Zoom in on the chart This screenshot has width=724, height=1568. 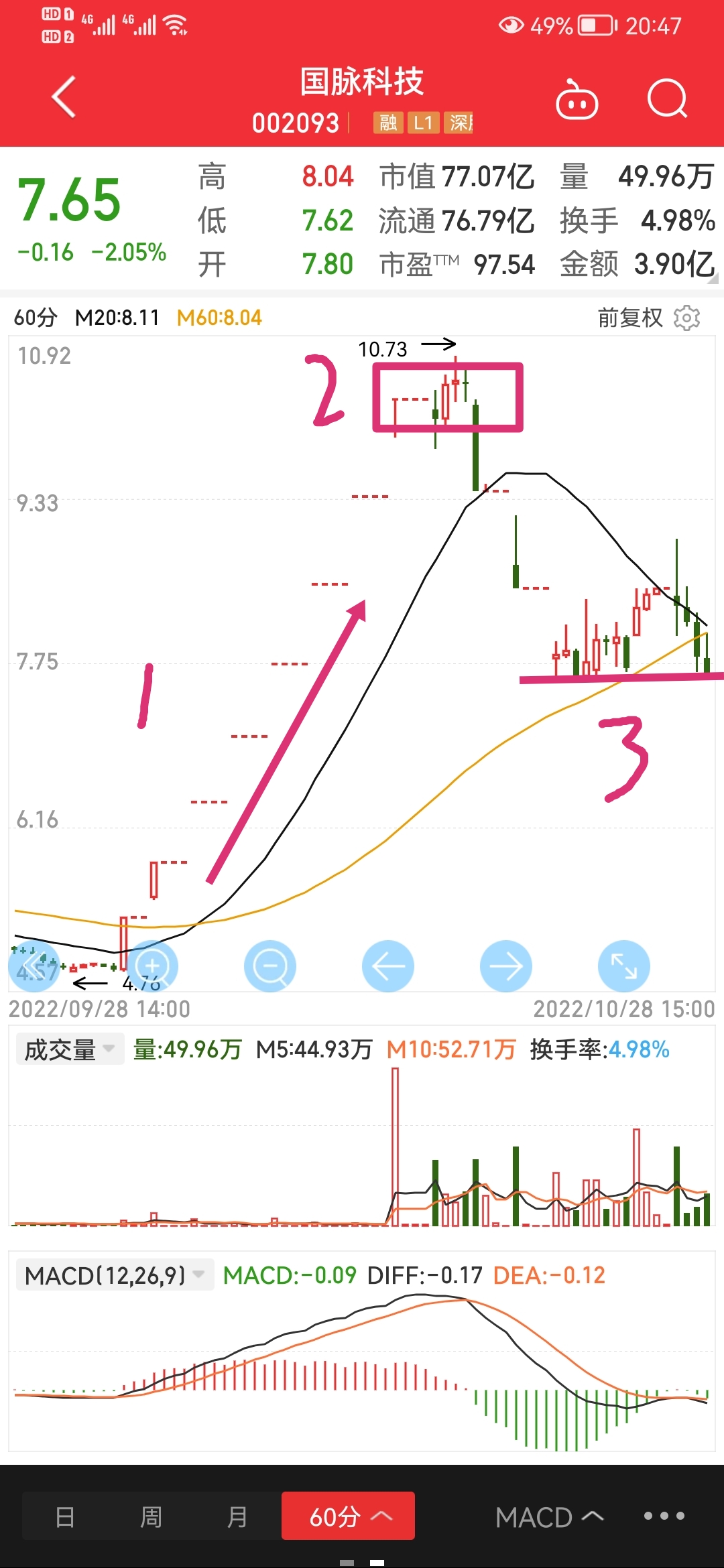[153, 966]
